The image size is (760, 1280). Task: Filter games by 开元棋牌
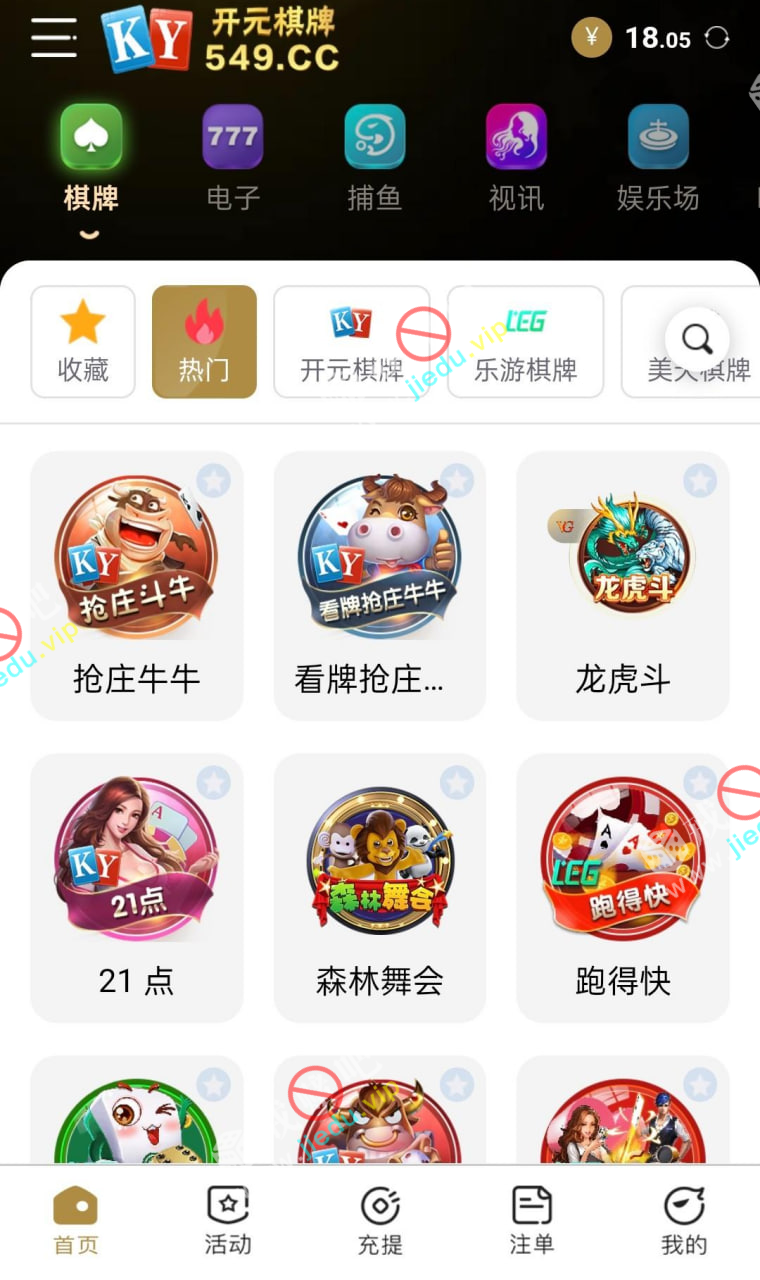pyautogui.click(x=351, y=342)
